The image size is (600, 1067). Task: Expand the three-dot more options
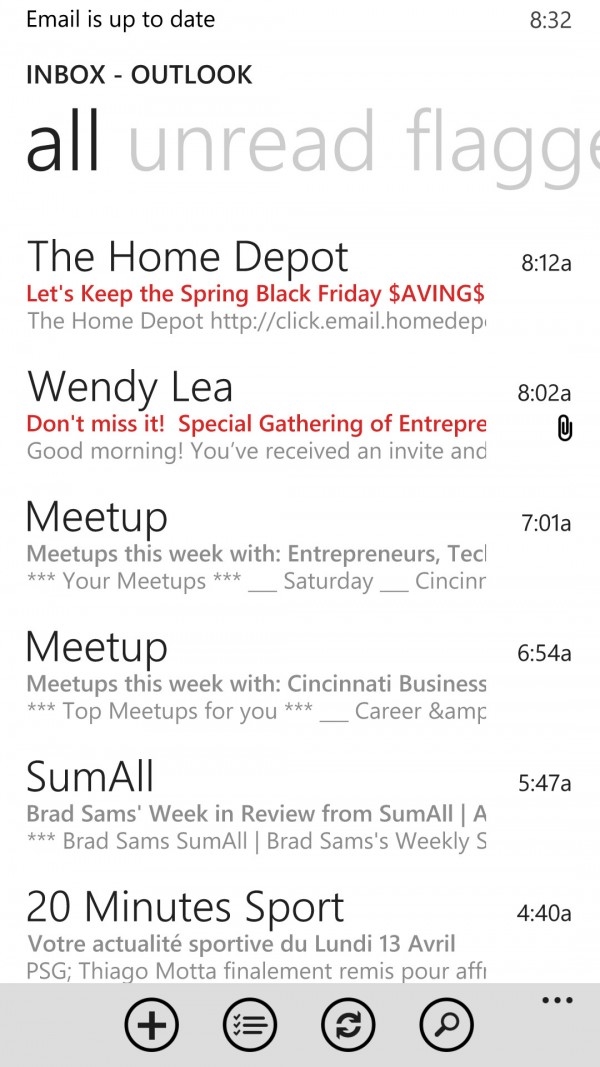pos(556,1000)
